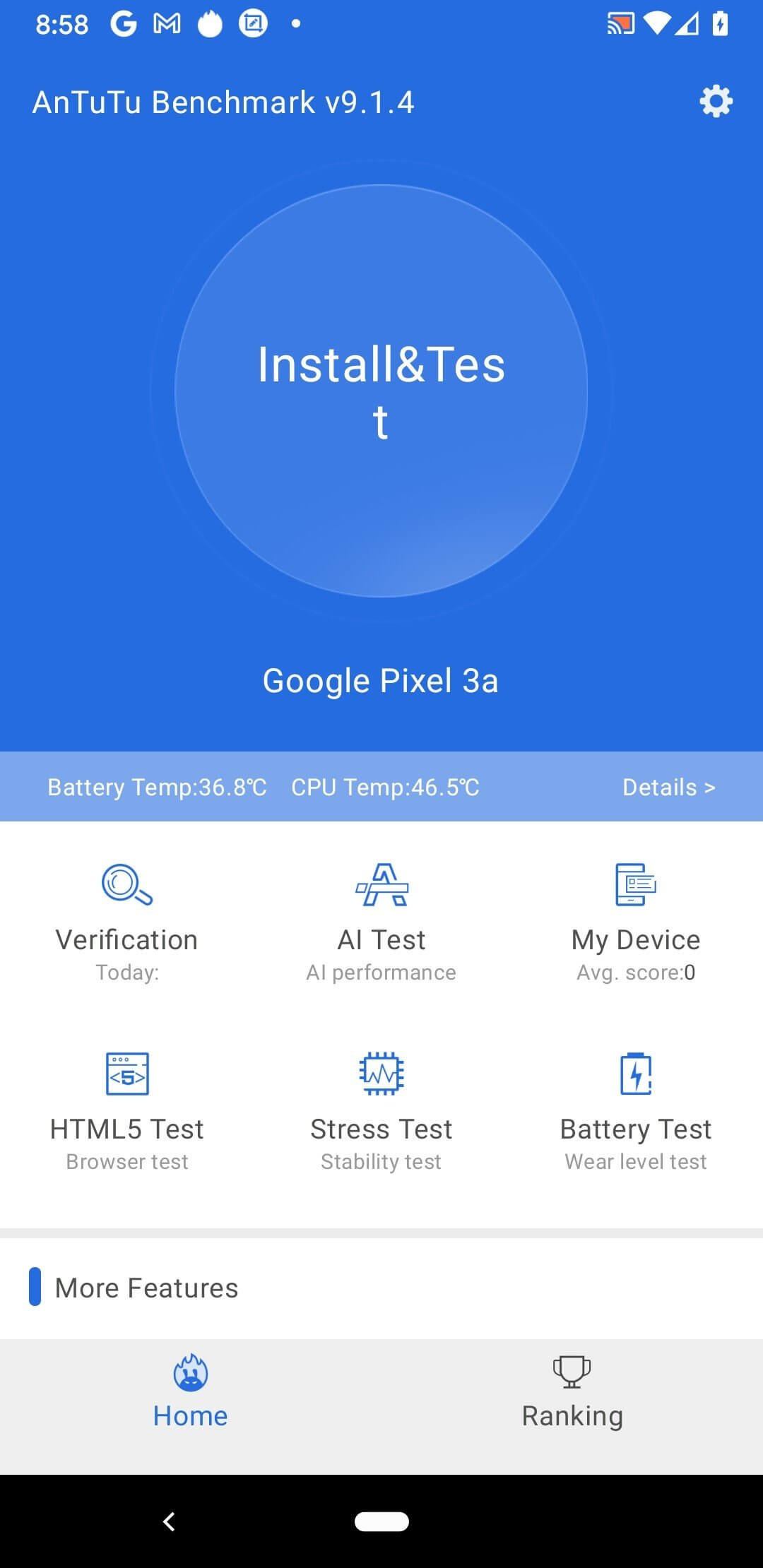Start the Stress Test
This screenshot has width=763, height=1568.
tap(381, 1107)
